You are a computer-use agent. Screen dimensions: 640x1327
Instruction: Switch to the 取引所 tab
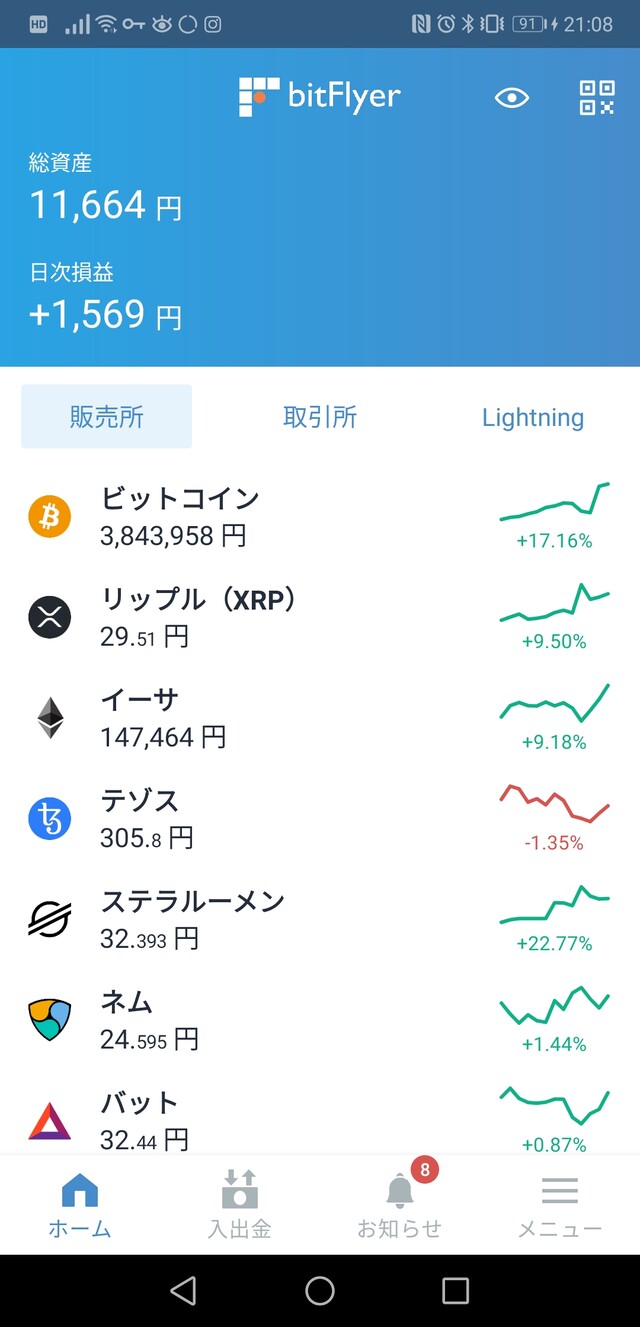point(320,417)
